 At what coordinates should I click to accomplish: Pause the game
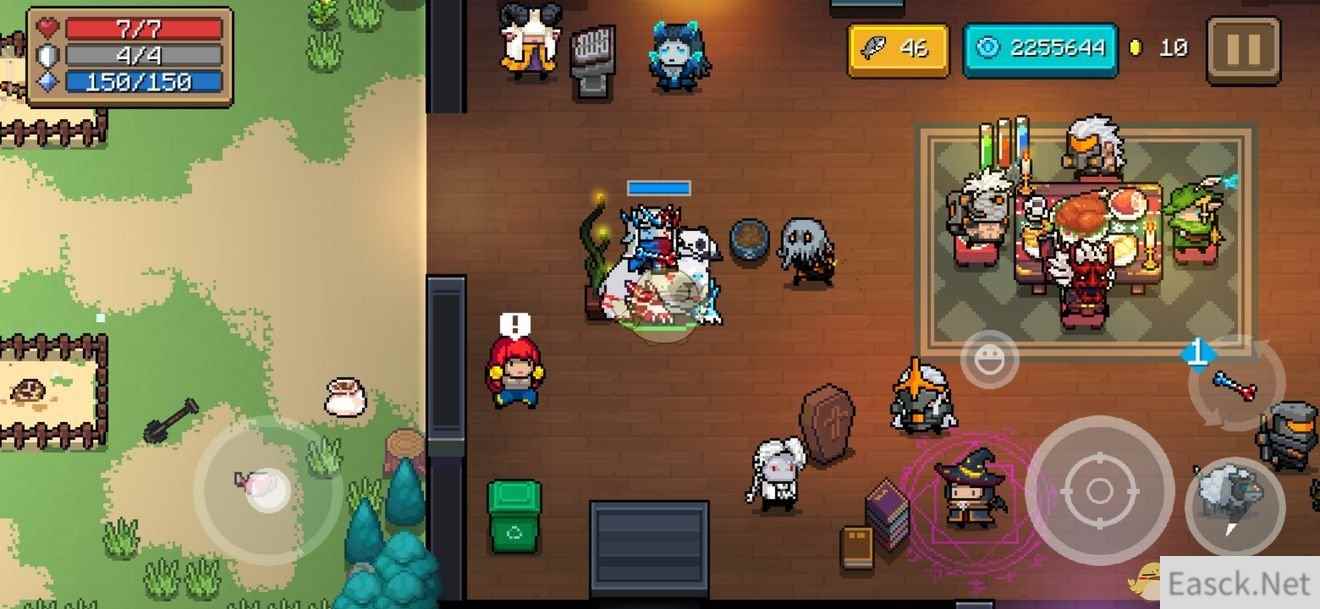[x=1243, y=48]
